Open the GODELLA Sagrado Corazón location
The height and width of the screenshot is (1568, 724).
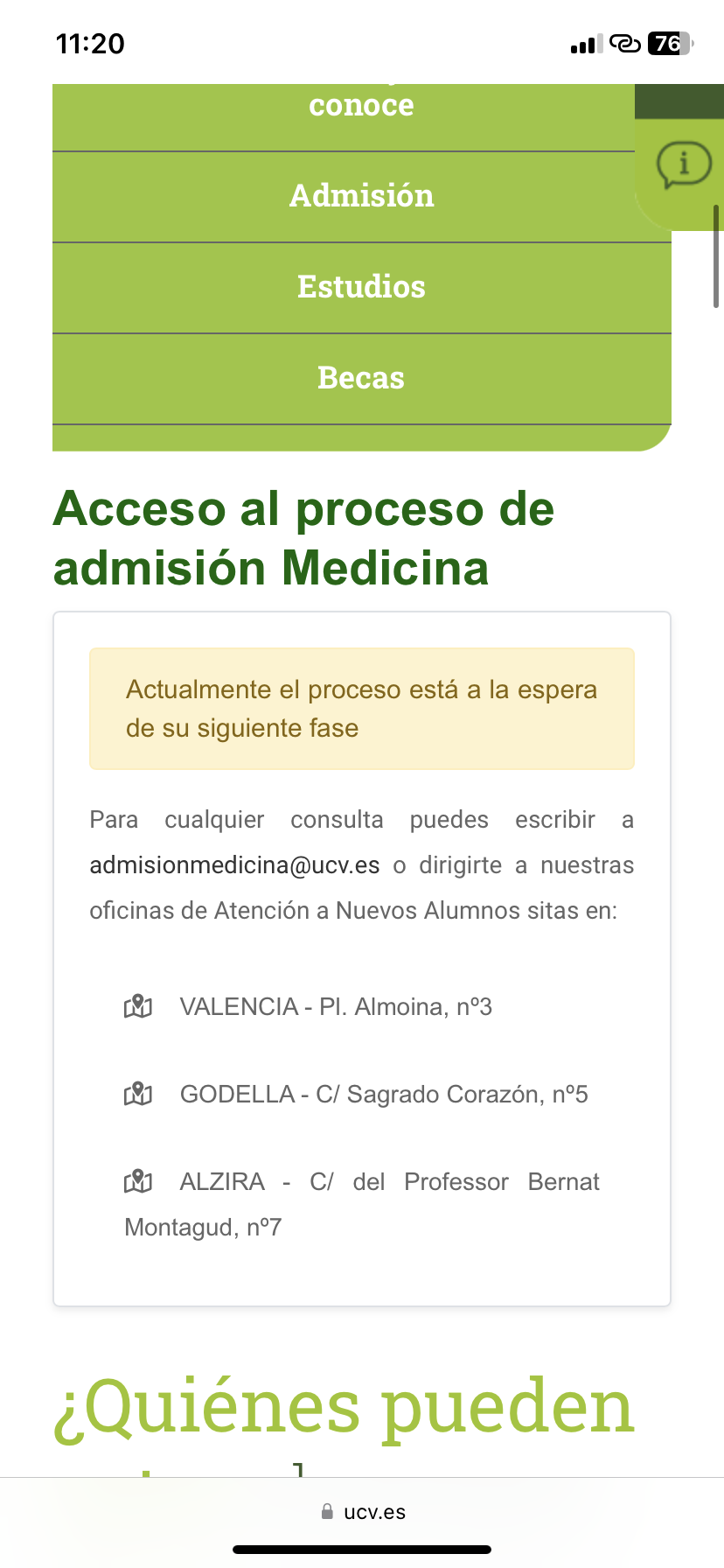pos(383,1095)
